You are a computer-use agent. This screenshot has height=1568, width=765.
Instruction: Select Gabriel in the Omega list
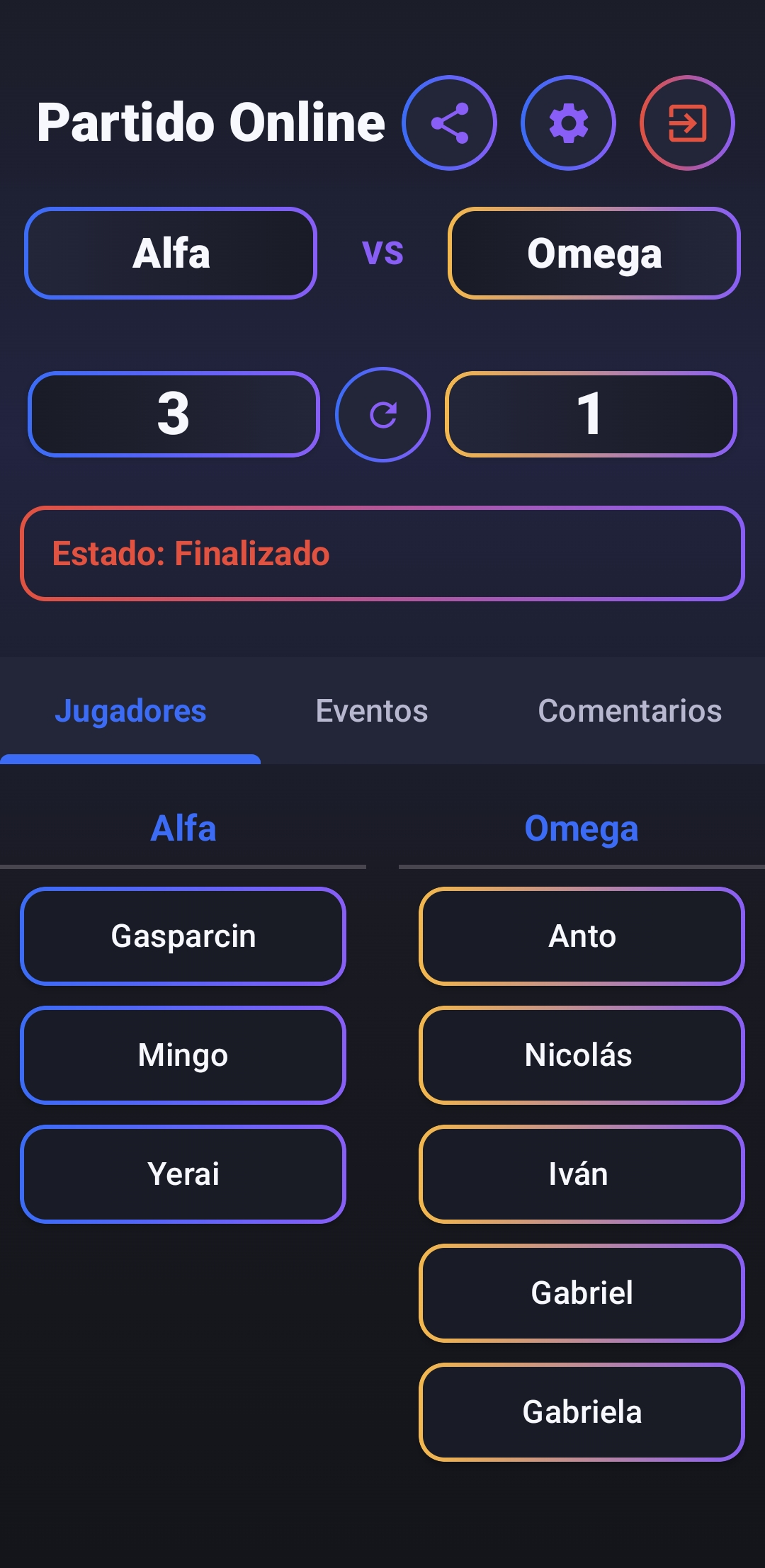pyautogui.click(x=582, y=1293)
